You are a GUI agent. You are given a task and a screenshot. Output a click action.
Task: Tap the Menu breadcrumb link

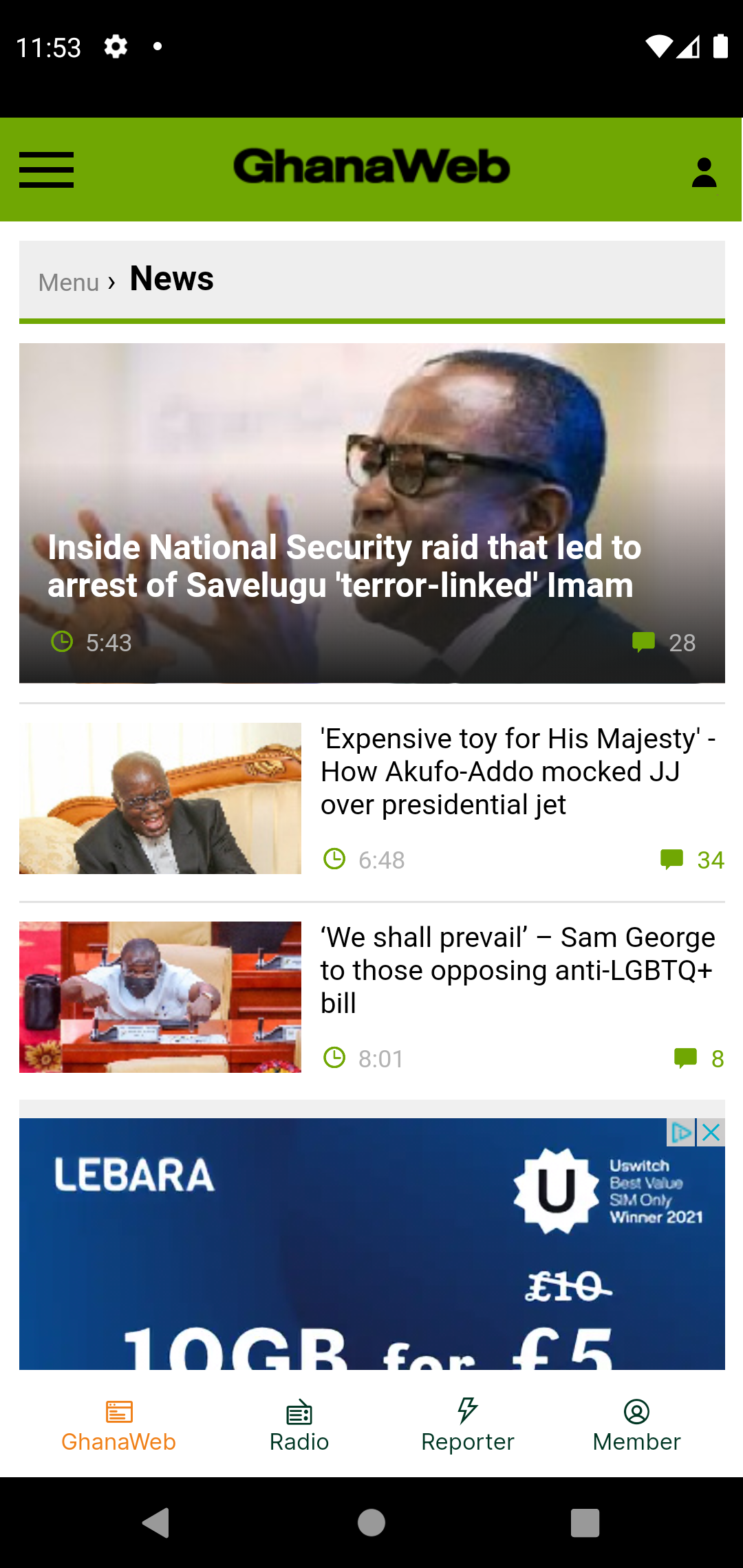click(x=69, y=282)
